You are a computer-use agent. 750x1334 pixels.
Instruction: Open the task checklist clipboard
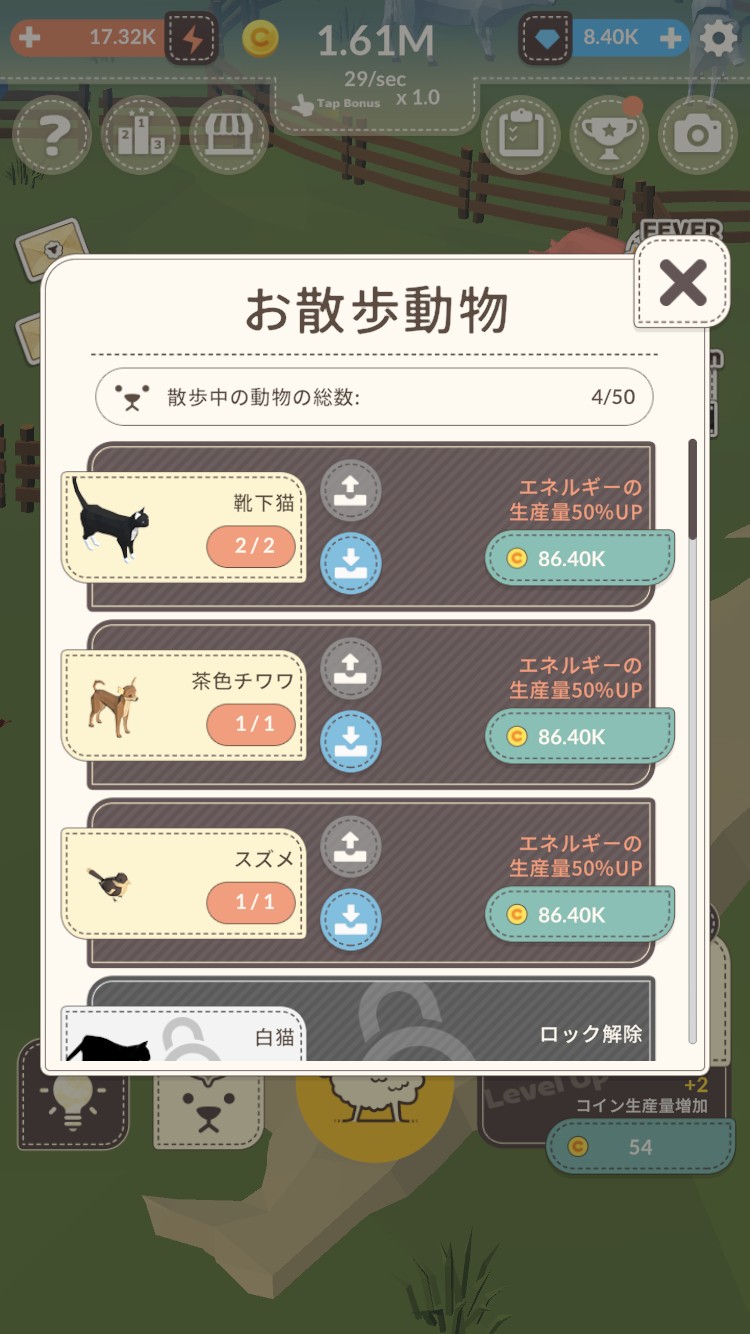pos(521,135)
